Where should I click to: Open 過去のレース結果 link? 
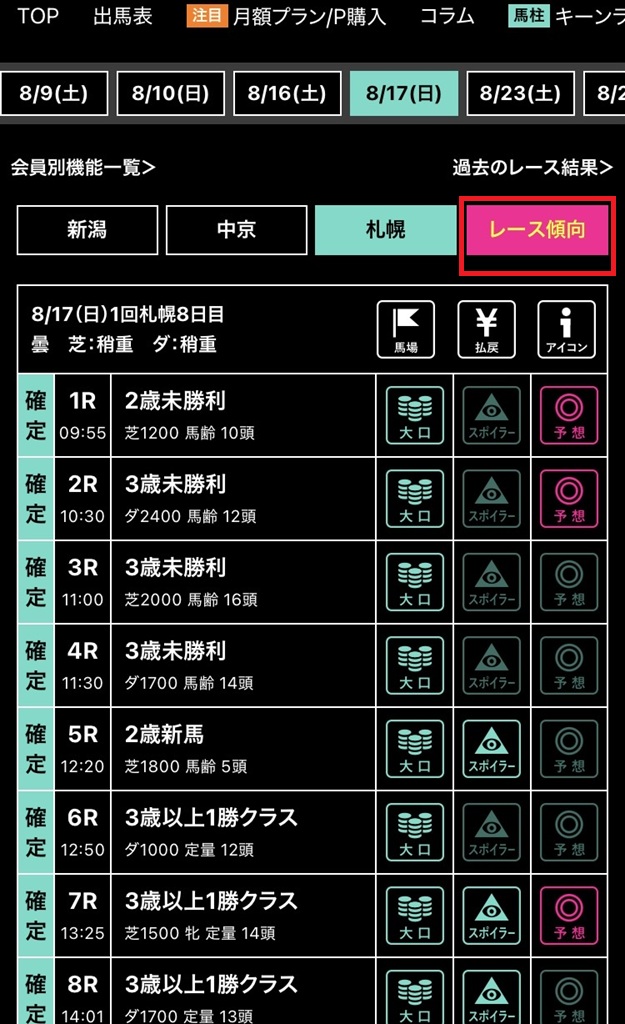pos(532,167)
